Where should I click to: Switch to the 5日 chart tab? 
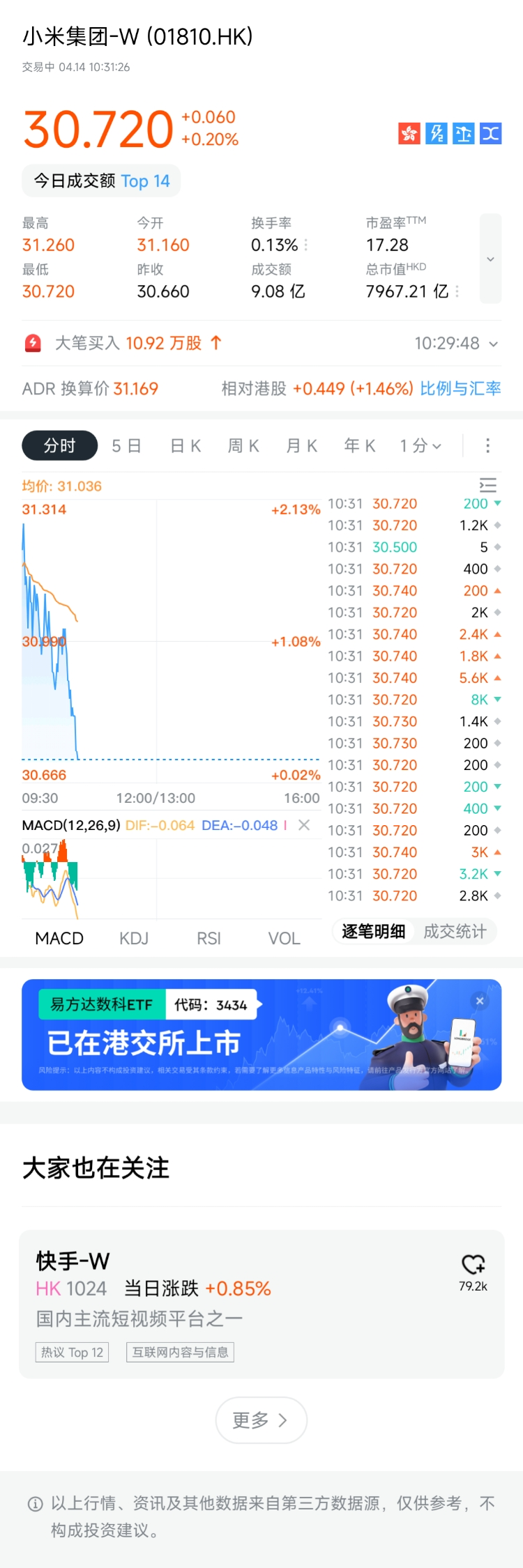[127, 446]
